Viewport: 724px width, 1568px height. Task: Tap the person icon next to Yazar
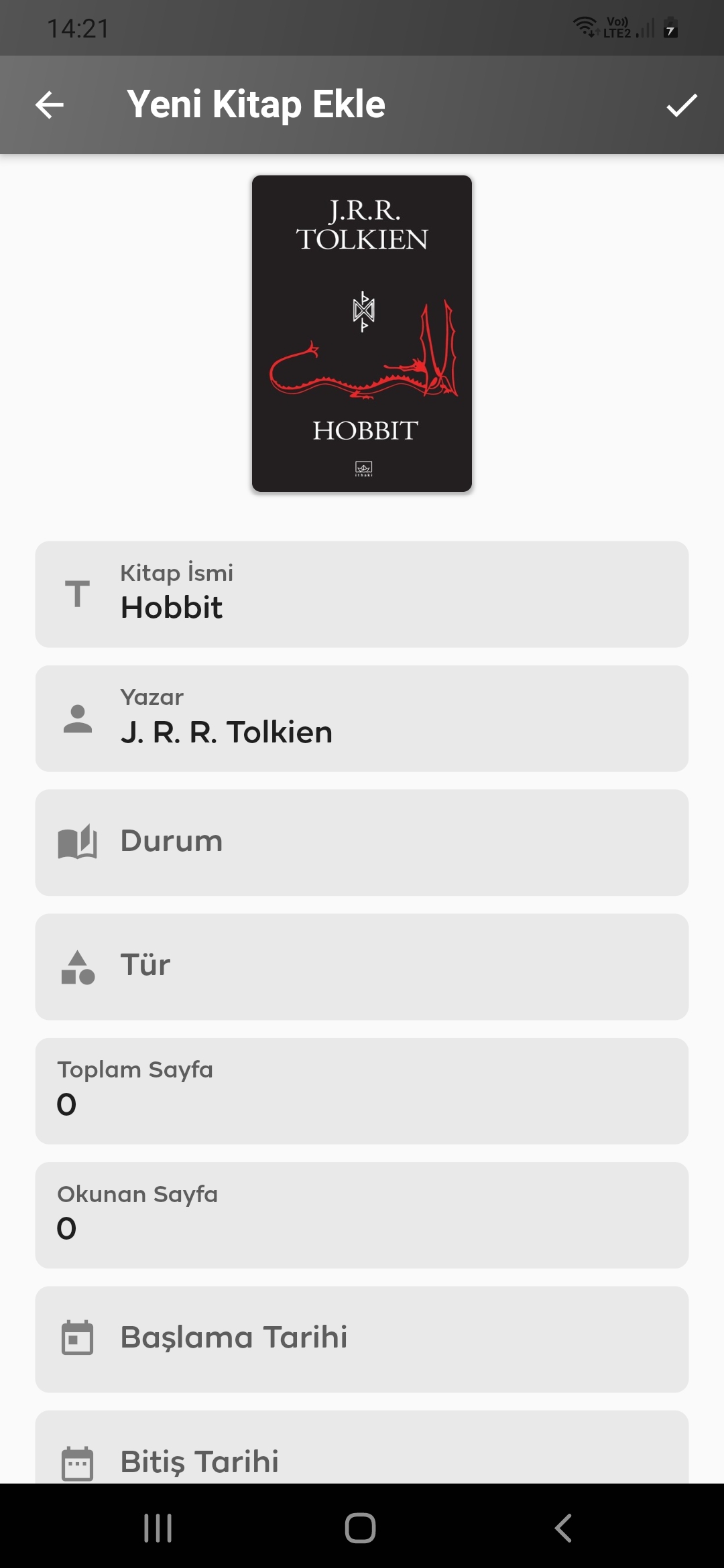pyautogui.click(x=78, y=718)
